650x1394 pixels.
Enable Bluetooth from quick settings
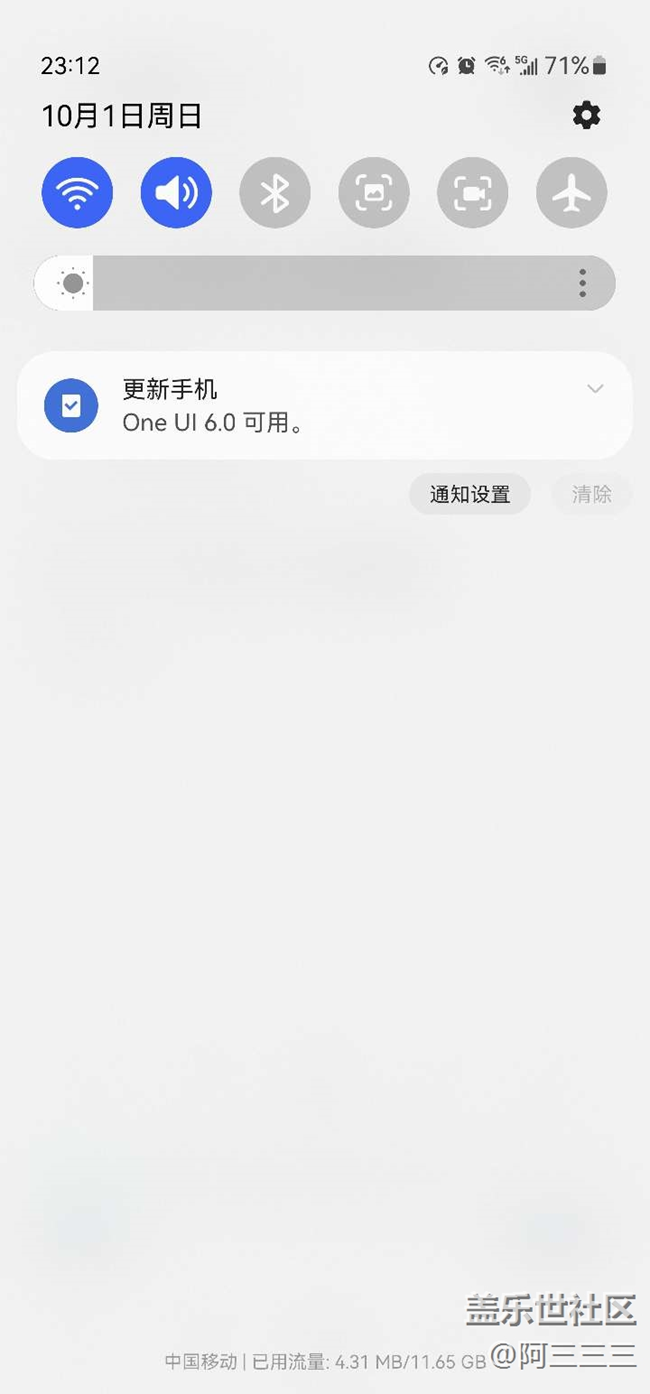click(275, 192)
